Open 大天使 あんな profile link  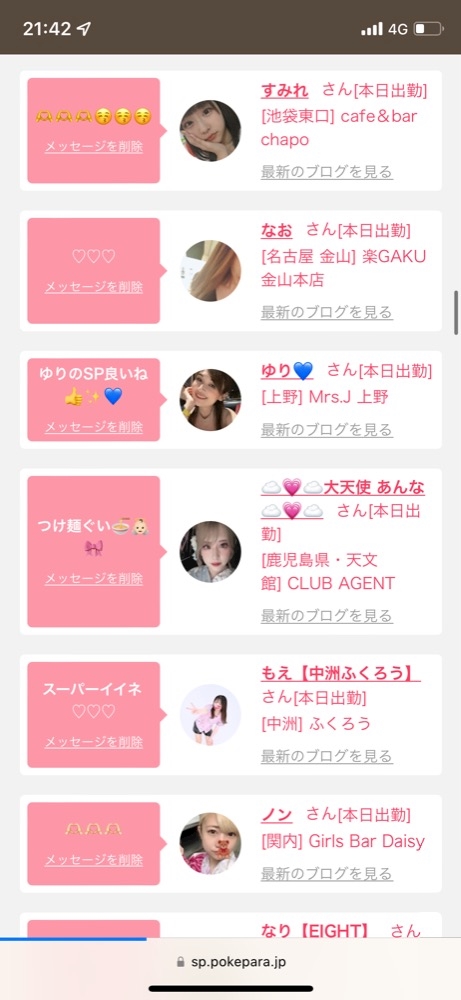tap(342, 499)
